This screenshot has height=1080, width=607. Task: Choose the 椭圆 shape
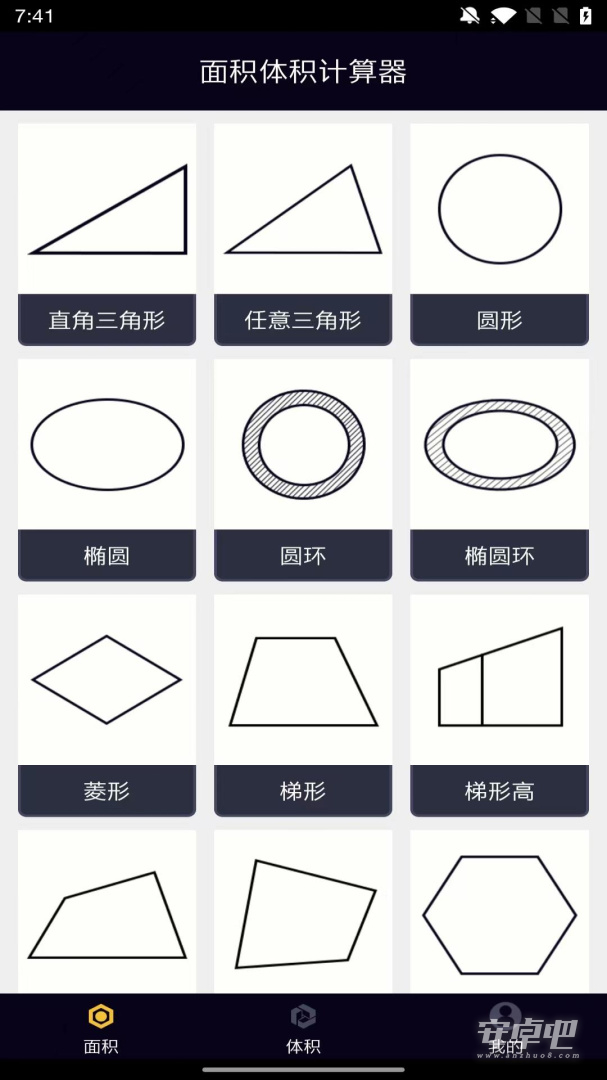click(107, 470)
